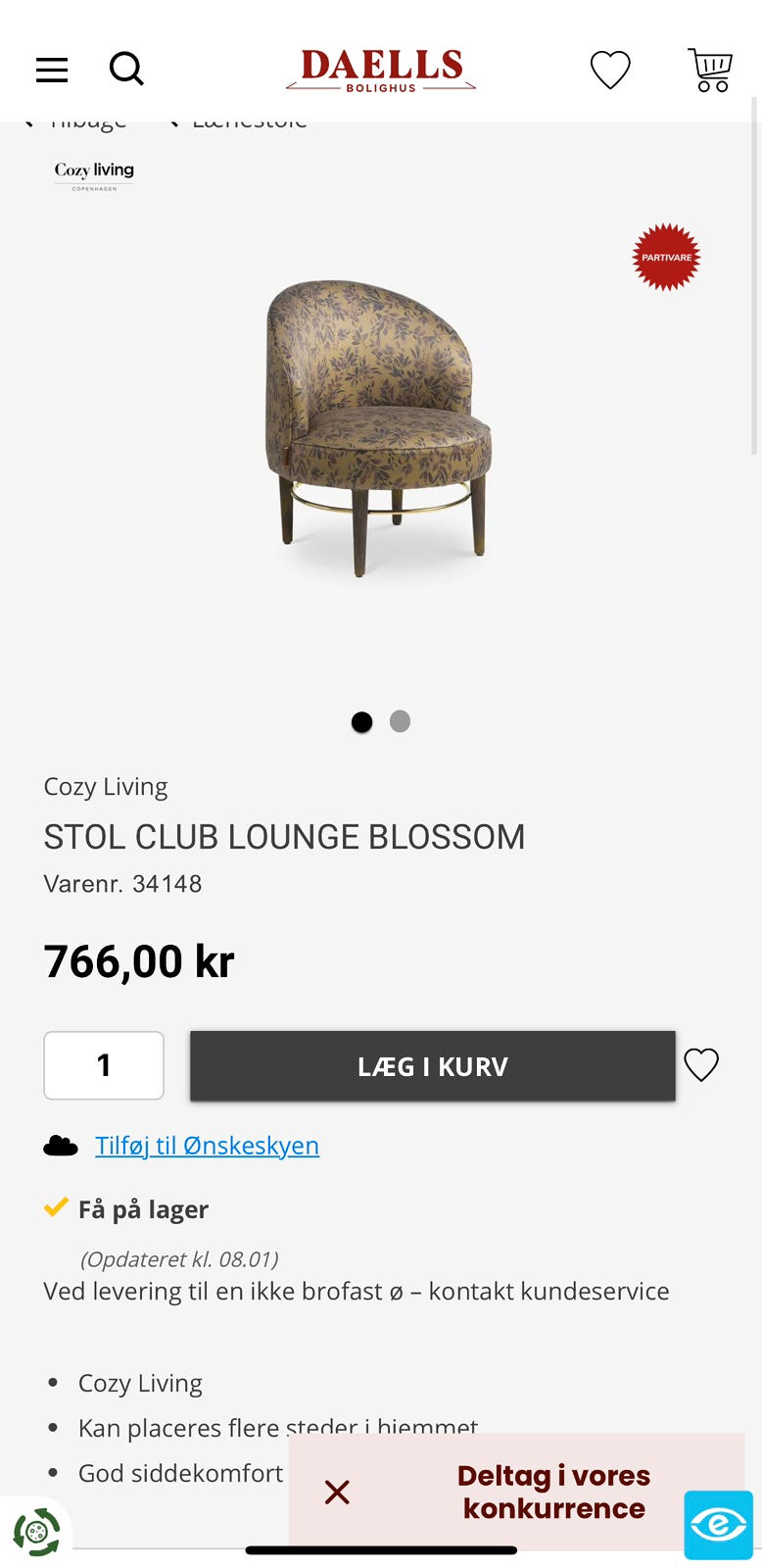This screenshot has height=1568, width=762.
Task: Favorite this chair with the heart
Action: tap(701, 1064)
